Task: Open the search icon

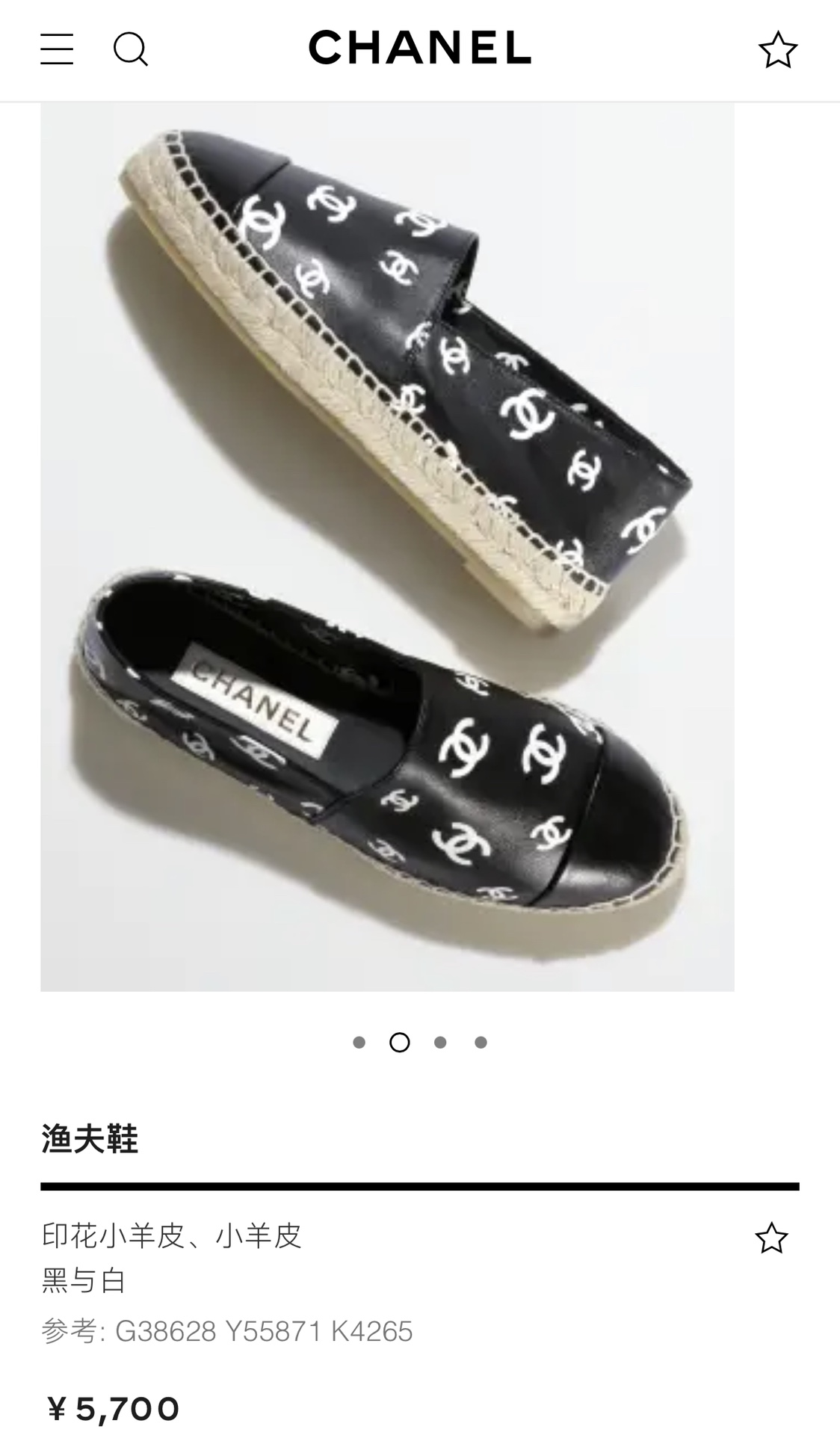Action: pos(131,50)
